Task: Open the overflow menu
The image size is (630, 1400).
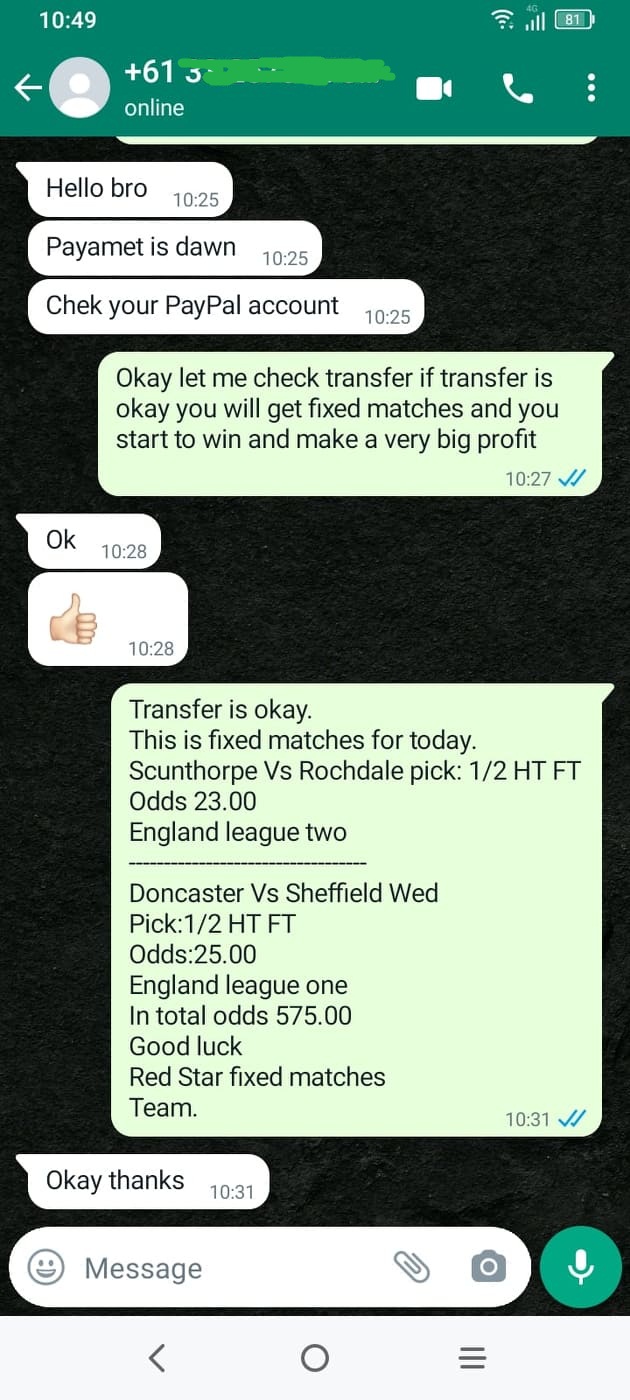Action: [591, 89]
